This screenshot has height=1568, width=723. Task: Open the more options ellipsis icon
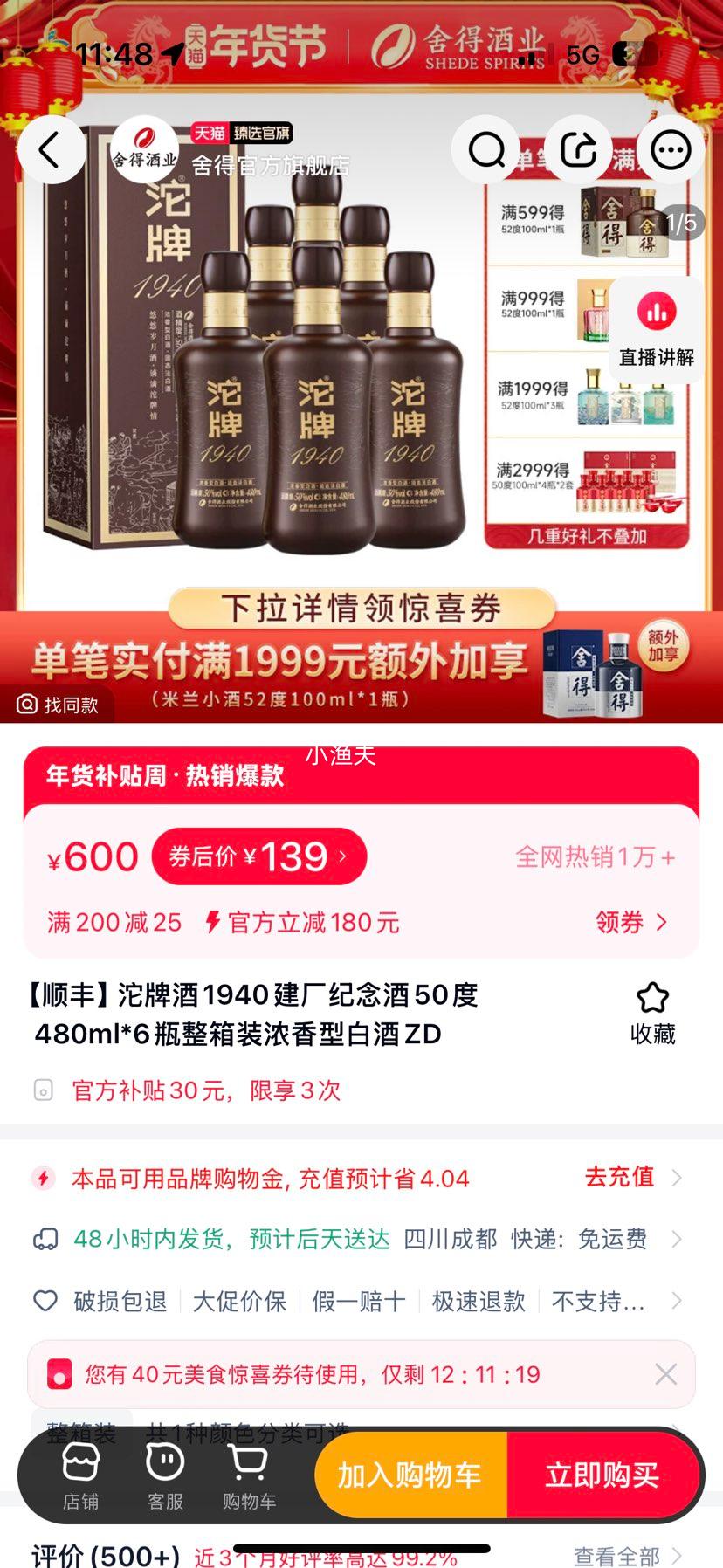pos(670,149)
